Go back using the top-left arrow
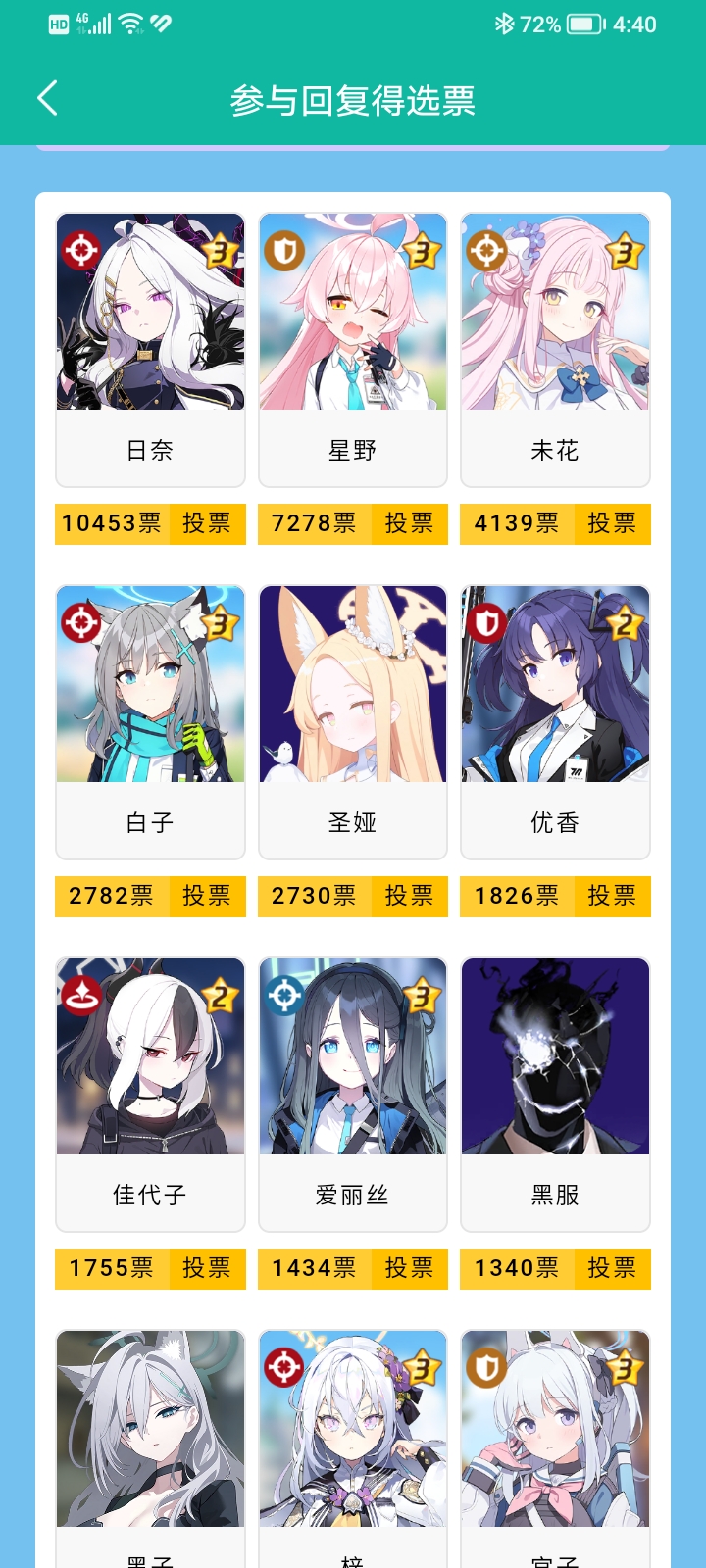 pyautogui.click(x=47, y=99)
